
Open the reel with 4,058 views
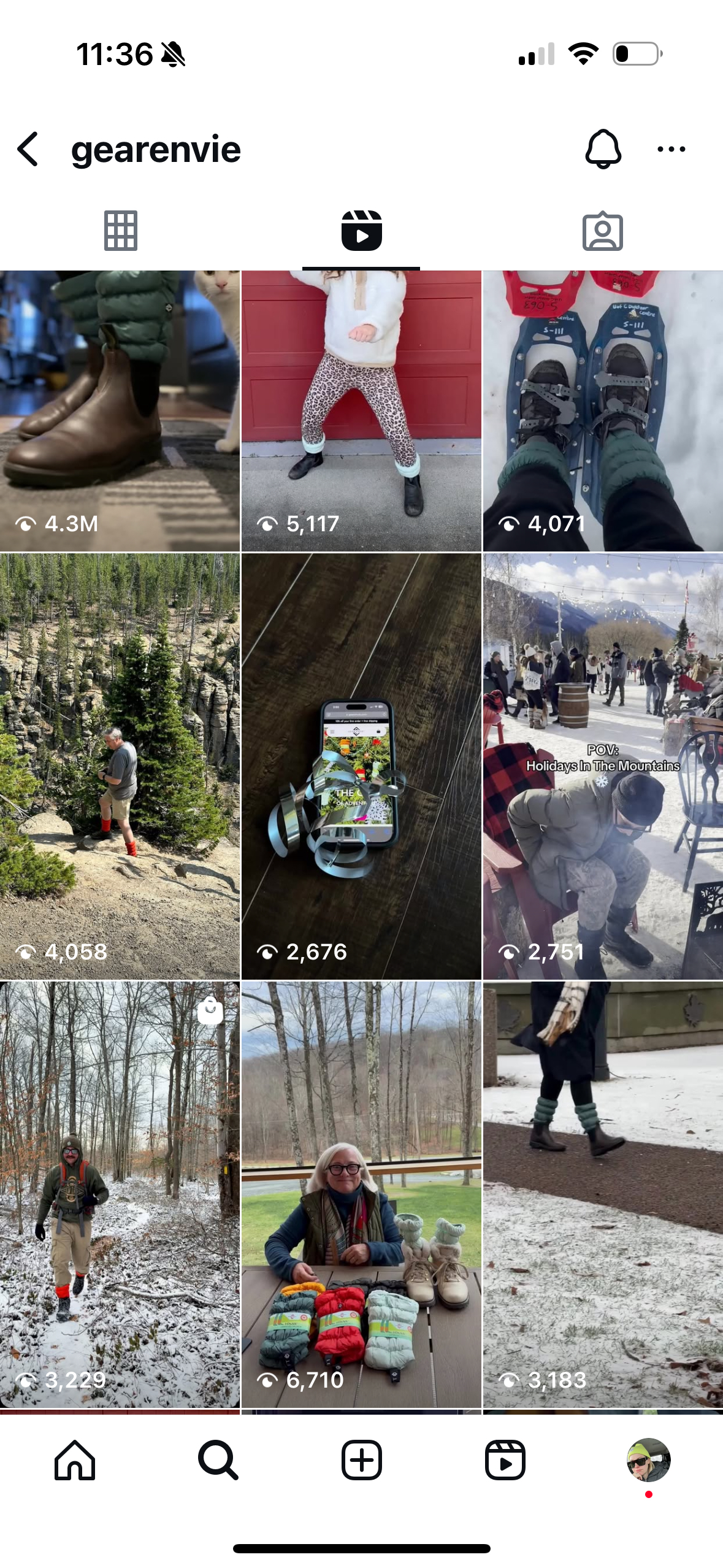point(120,766)
